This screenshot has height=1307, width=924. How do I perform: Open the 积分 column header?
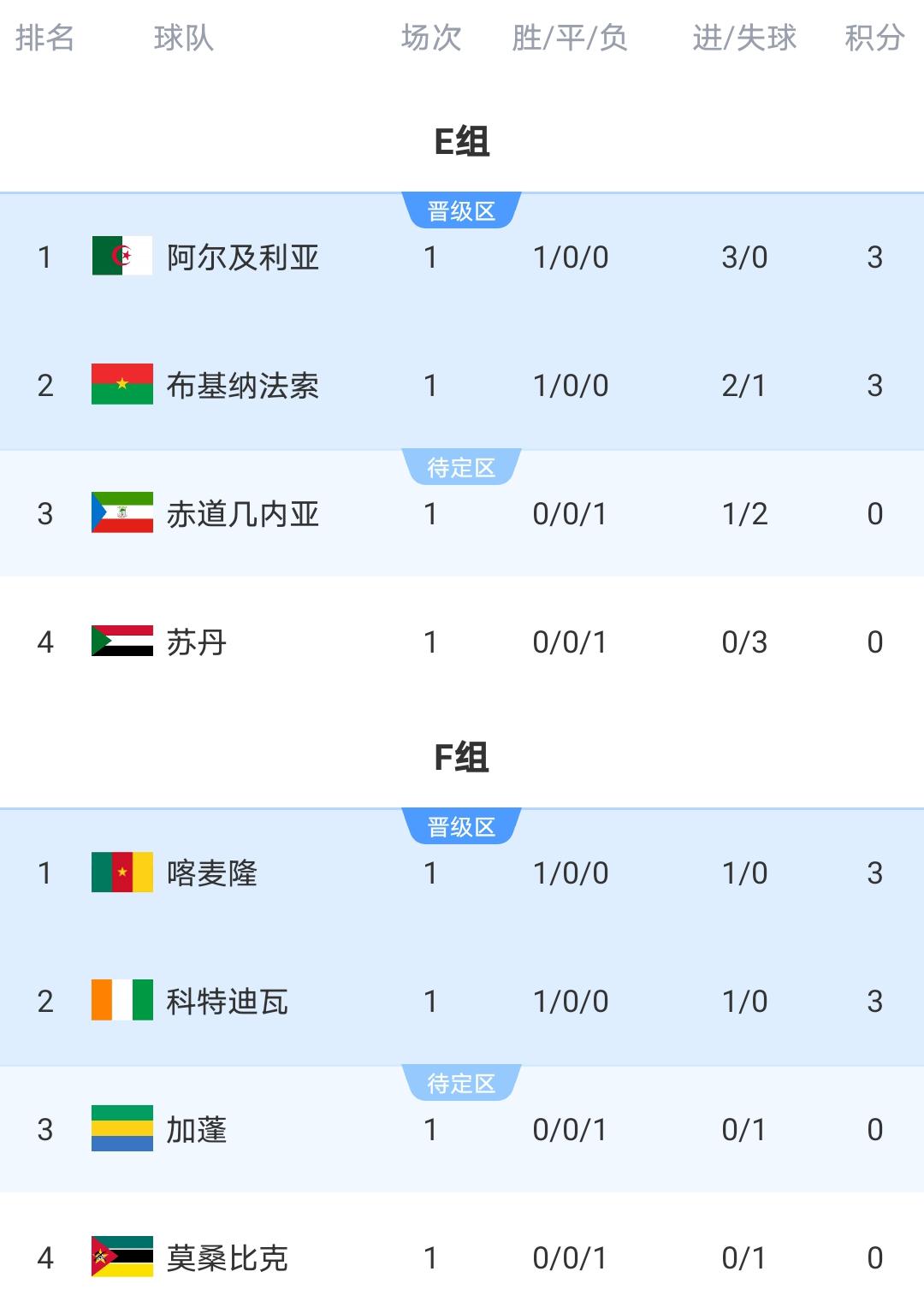[874, 38]
